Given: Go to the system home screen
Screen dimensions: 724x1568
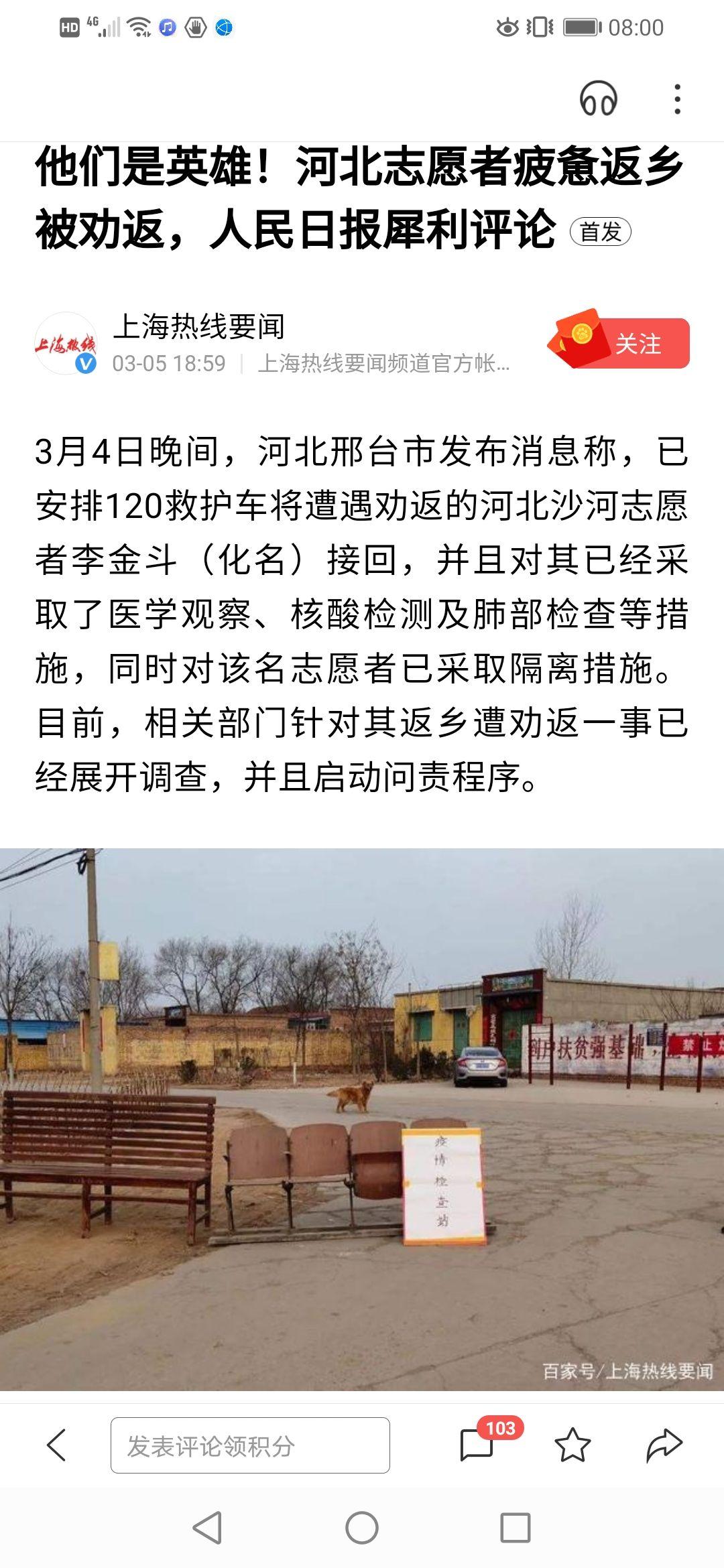Looking at the screenshot, I should (362, 1528).
